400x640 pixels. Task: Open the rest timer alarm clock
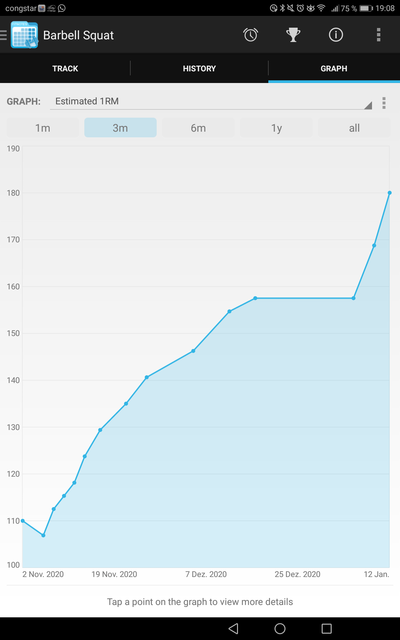click(250, 35)
